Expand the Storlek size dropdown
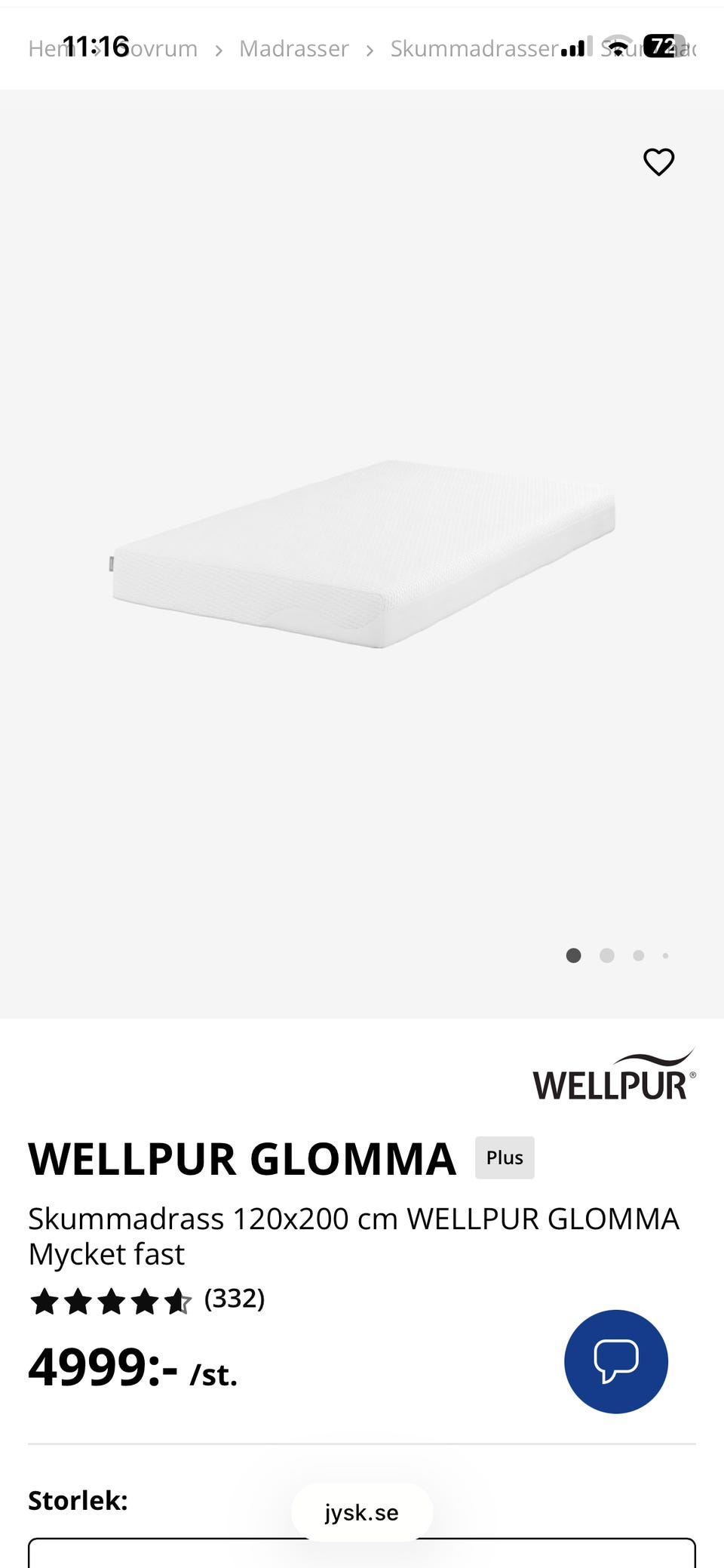724x1568 pixels. coord(362,1553)
